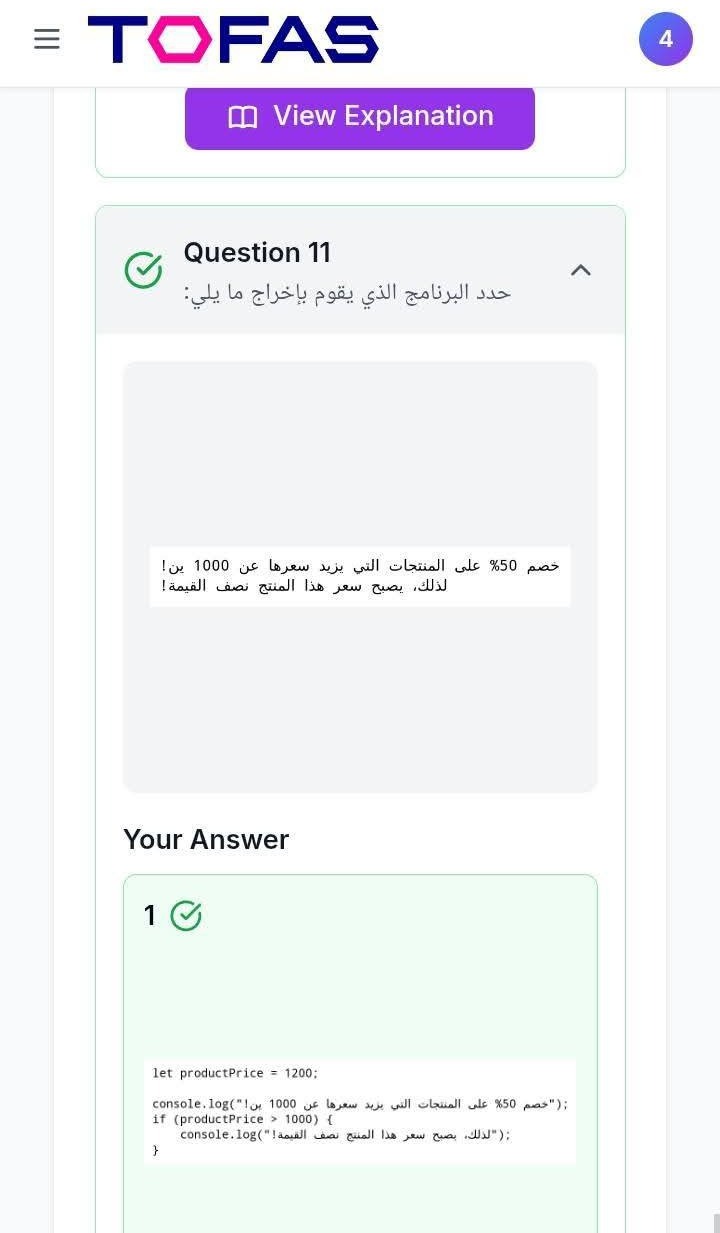Tap the View Explanation button

coord(360,116)
